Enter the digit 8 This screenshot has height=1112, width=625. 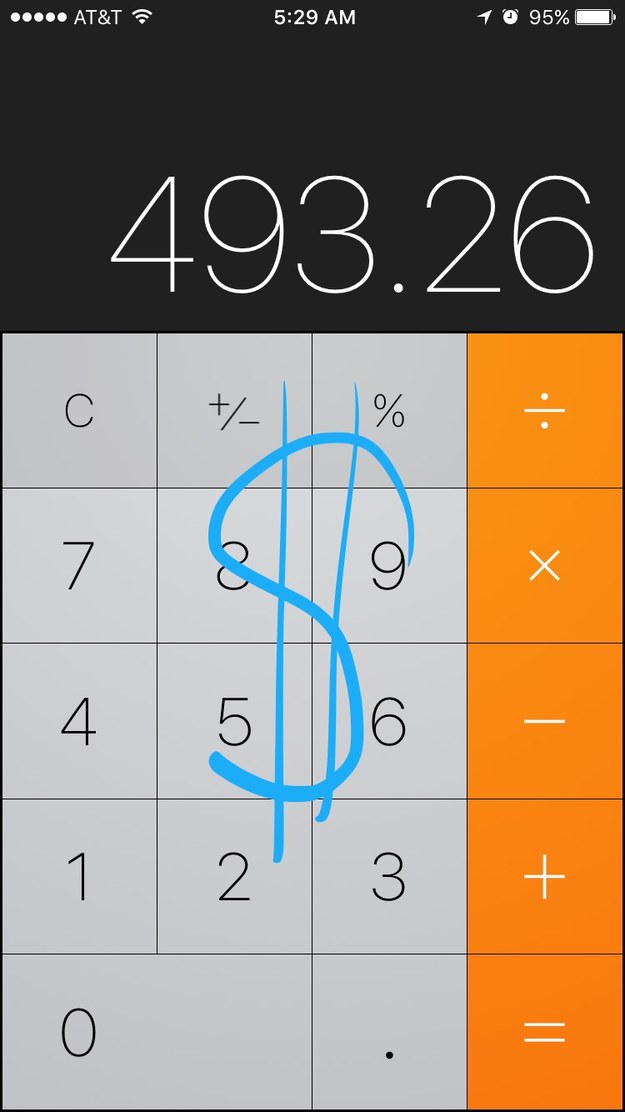pos(234,565)
